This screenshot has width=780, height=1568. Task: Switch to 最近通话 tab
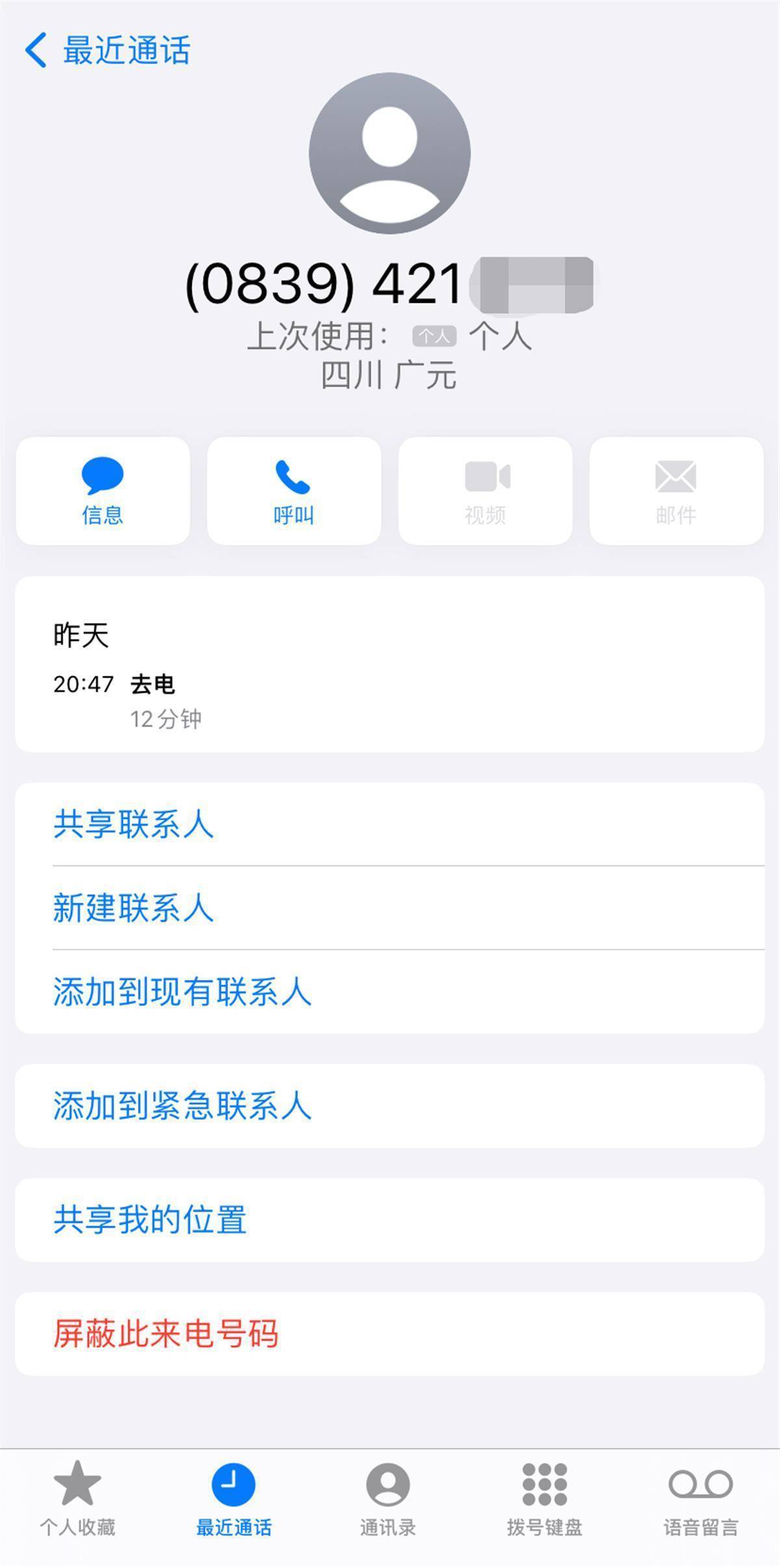pyautogui.click(x=233, y=1498)
